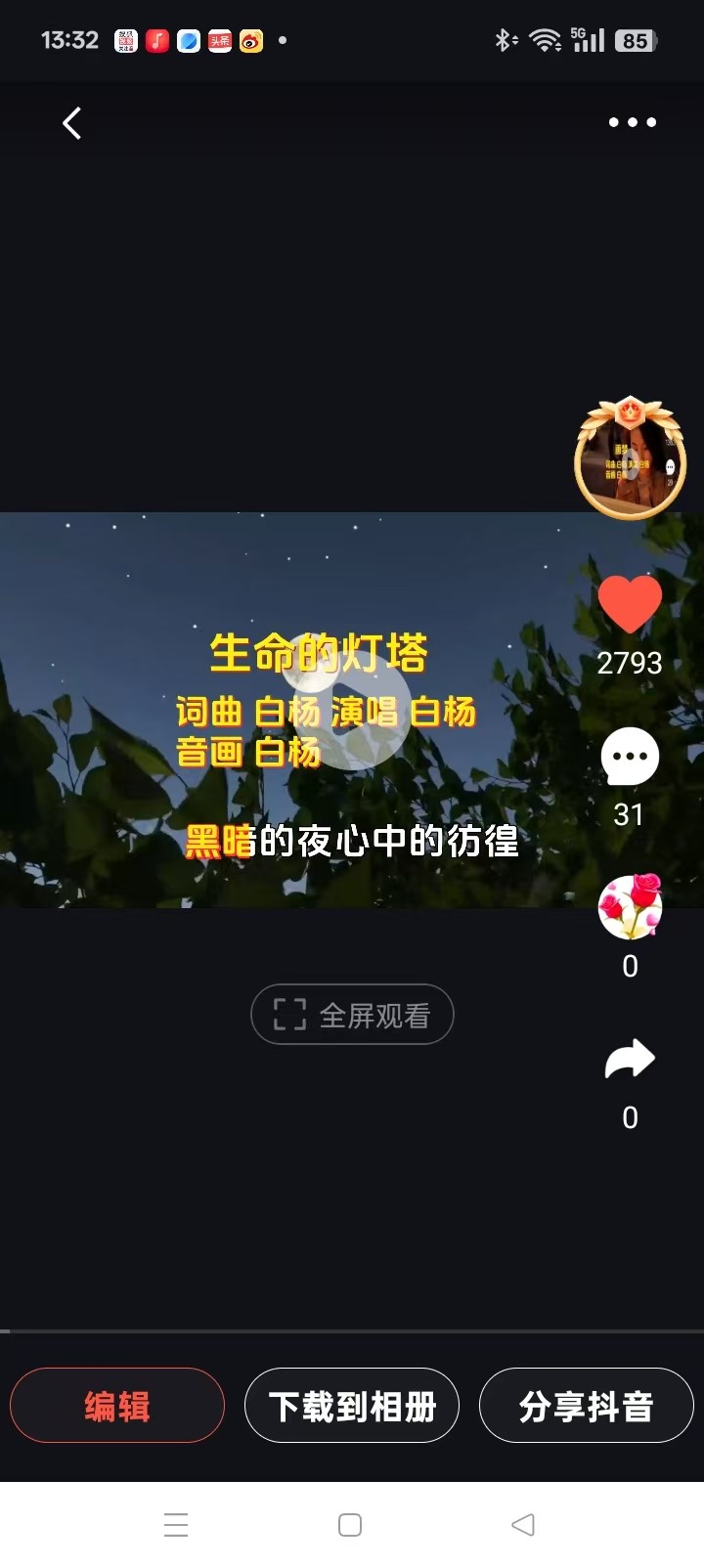The height and width of the screenshot is (1568, 704).
Task: Tap the 编辑 button
Action: pyautogui.click(x=117, y=1406)
